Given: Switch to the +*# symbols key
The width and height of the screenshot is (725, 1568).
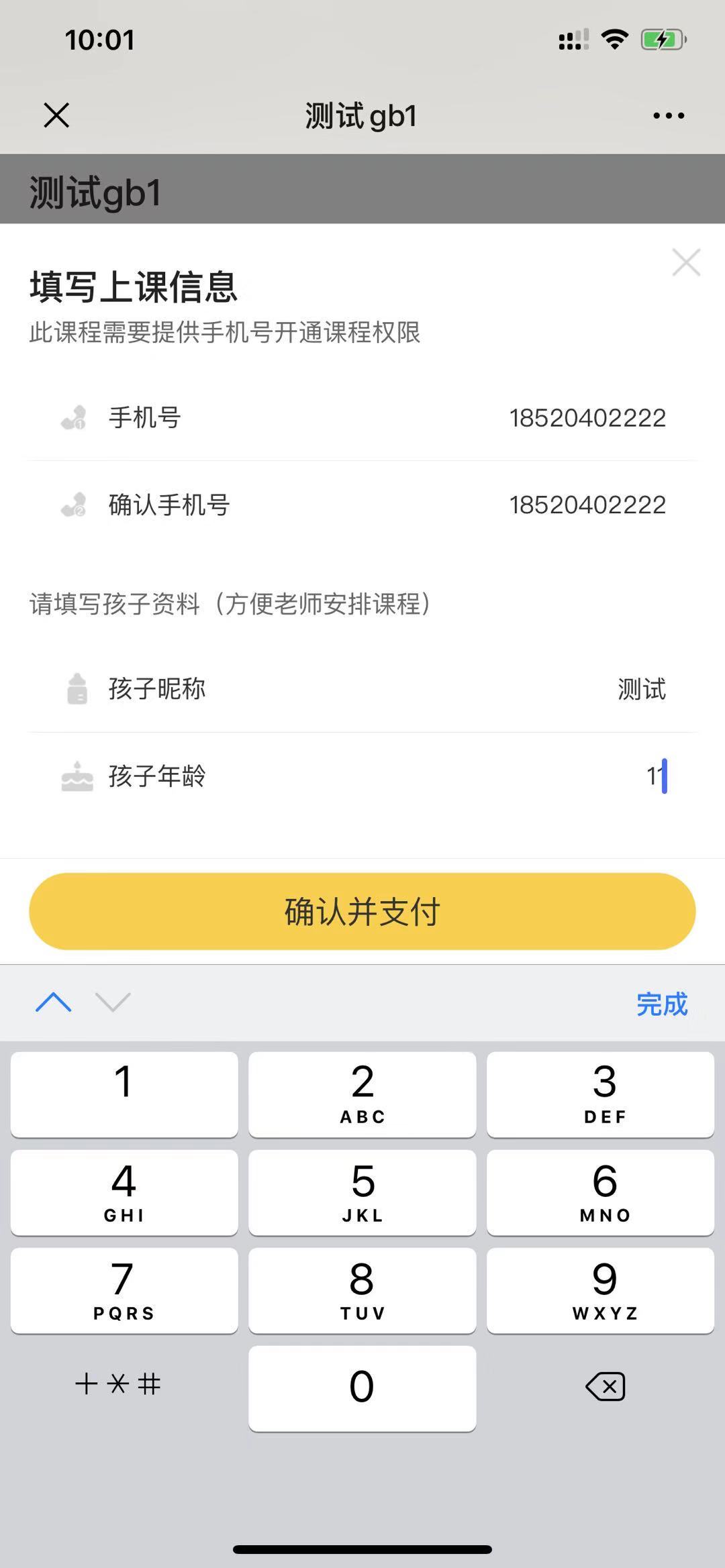Looking at the screenshot, I should 118,1384.
